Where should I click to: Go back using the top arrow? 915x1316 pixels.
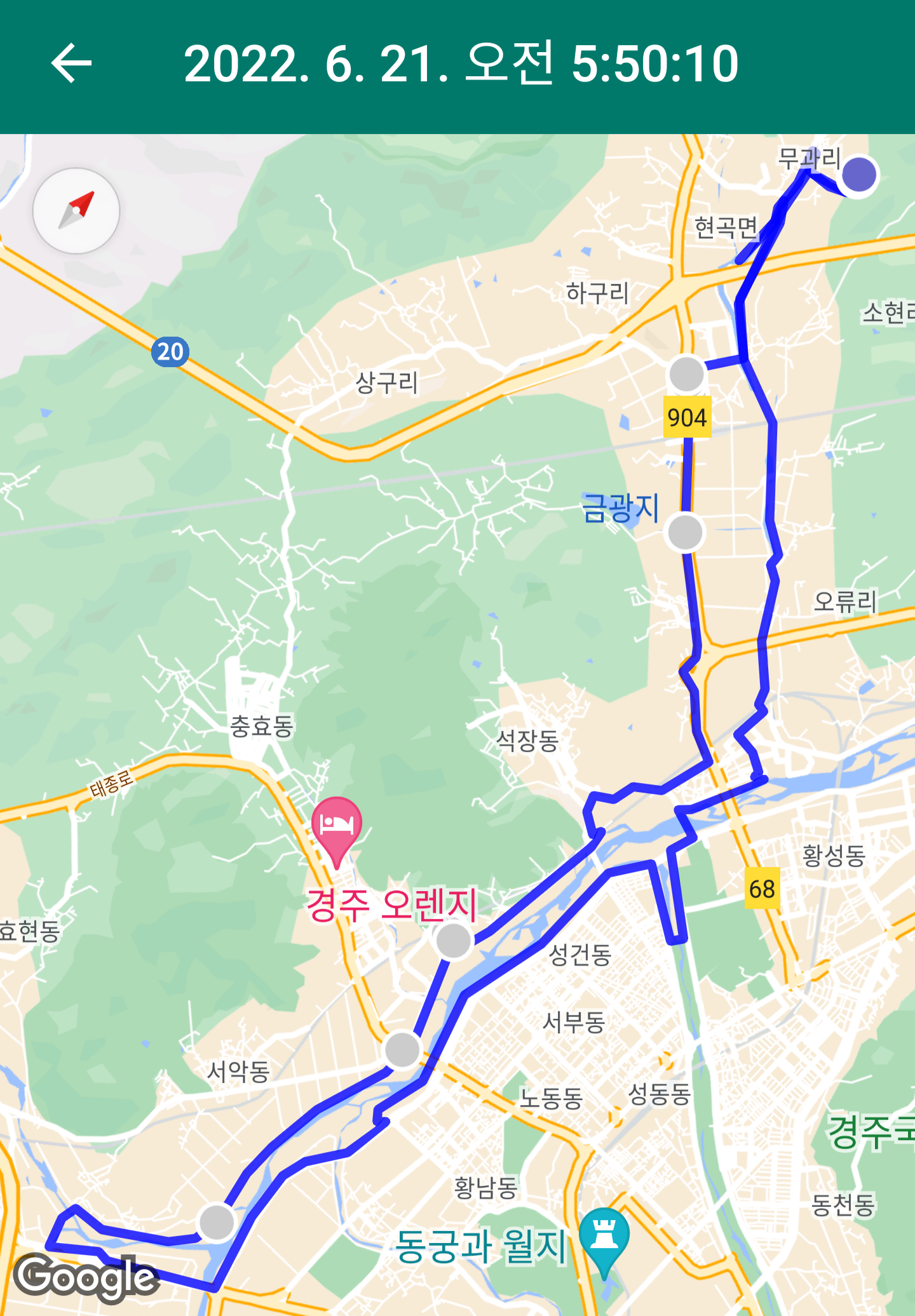click(71, 64)
